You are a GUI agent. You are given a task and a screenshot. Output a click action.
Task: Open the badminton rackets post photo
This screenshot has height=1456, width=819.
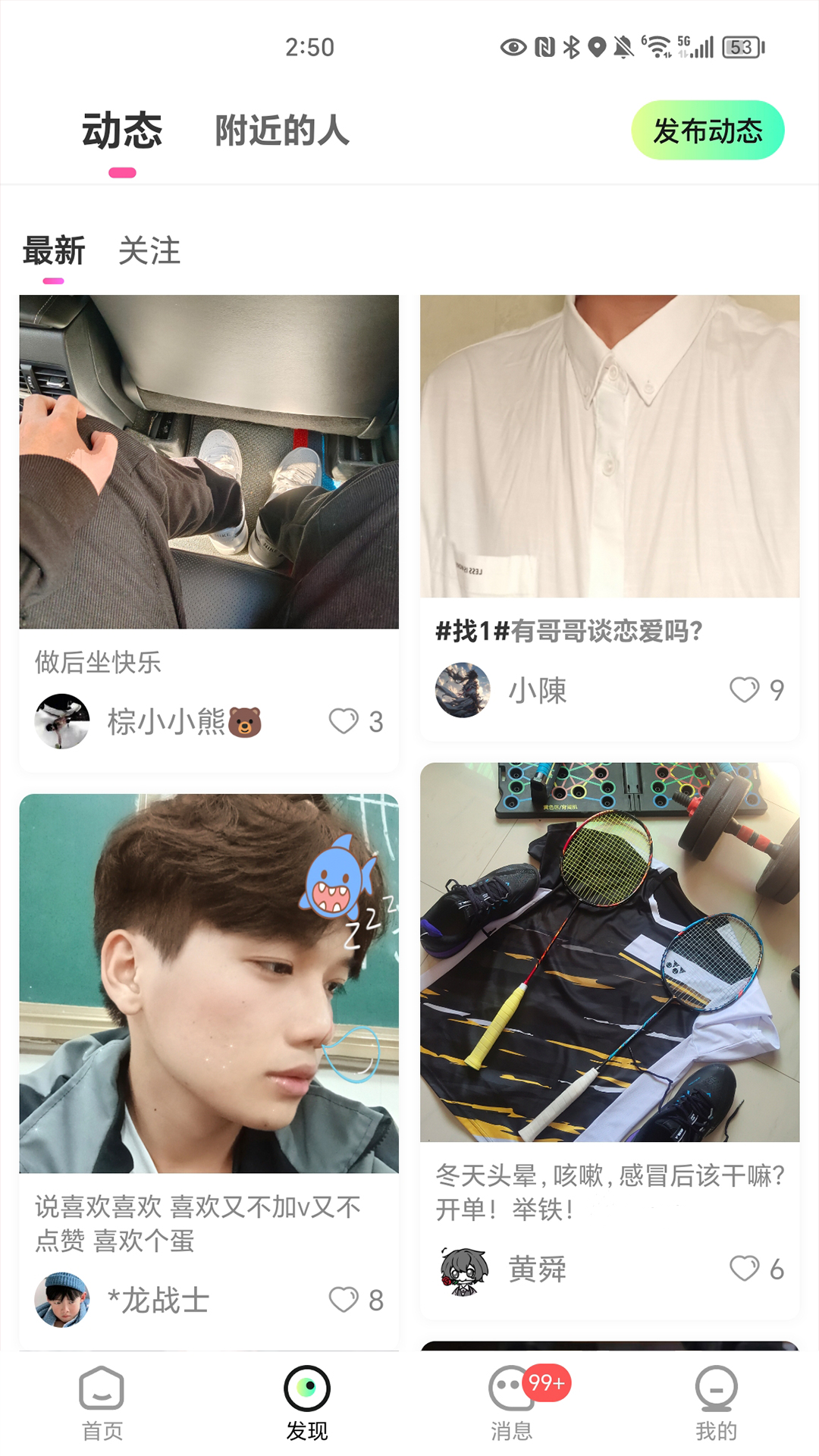point(610,952)
